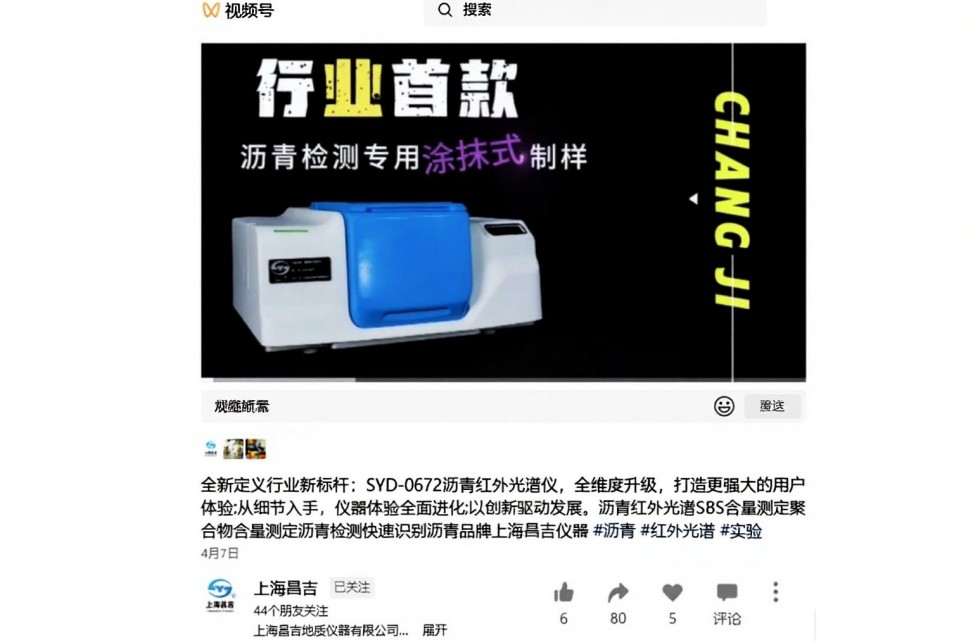This screenshot has width=973, height=641.
Task: Expand the account description with 展开
Action: coord(435,631)
